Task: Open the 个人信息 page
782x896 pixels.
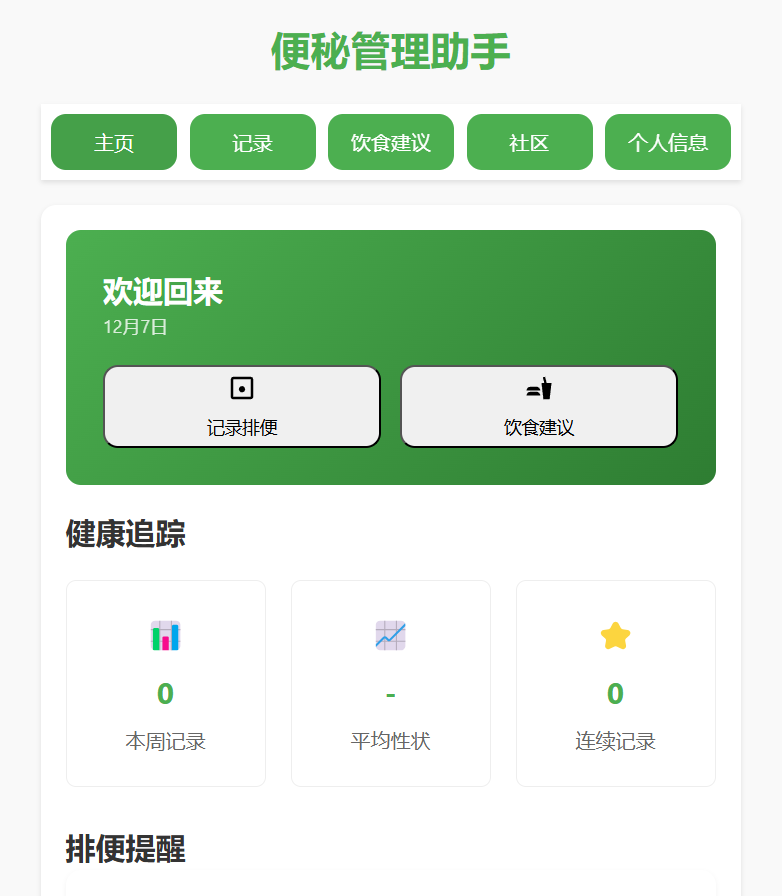Action: 667,142
